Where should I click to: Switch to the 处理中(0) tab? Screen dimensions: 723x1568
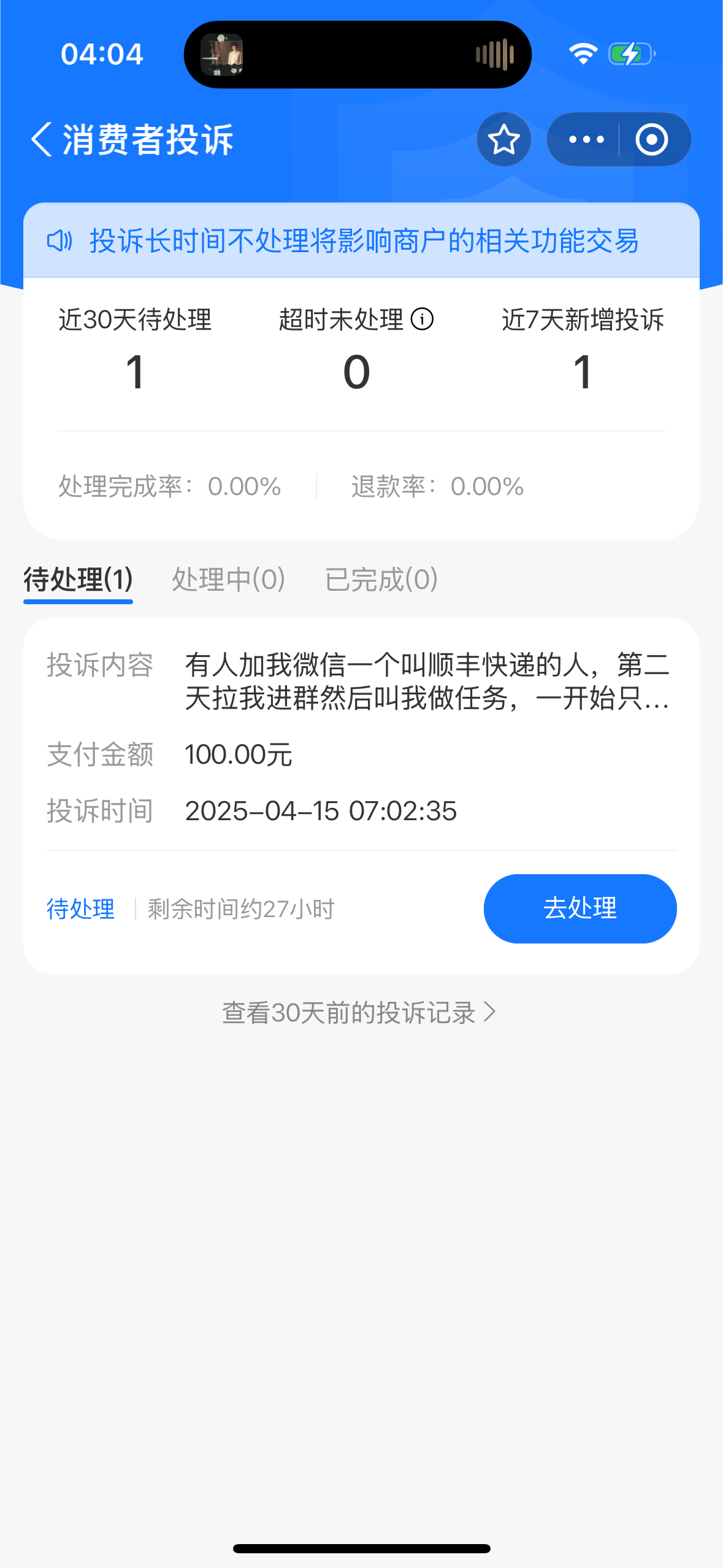pyautogui.click(x=228, y=579)
